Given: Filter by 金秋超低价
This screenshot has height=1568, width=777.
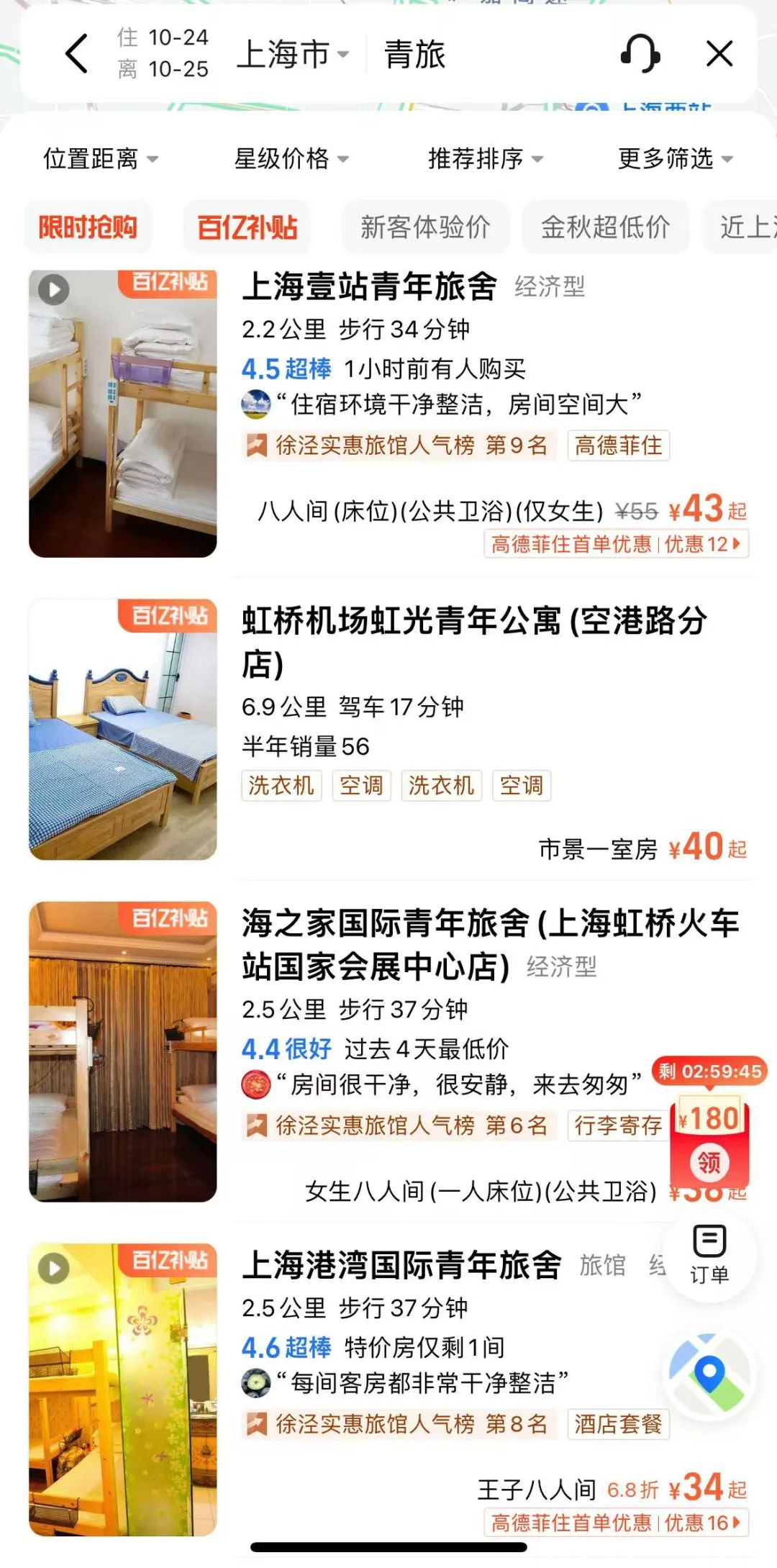Looking at the screenshot, I should (x=605, y=227).
